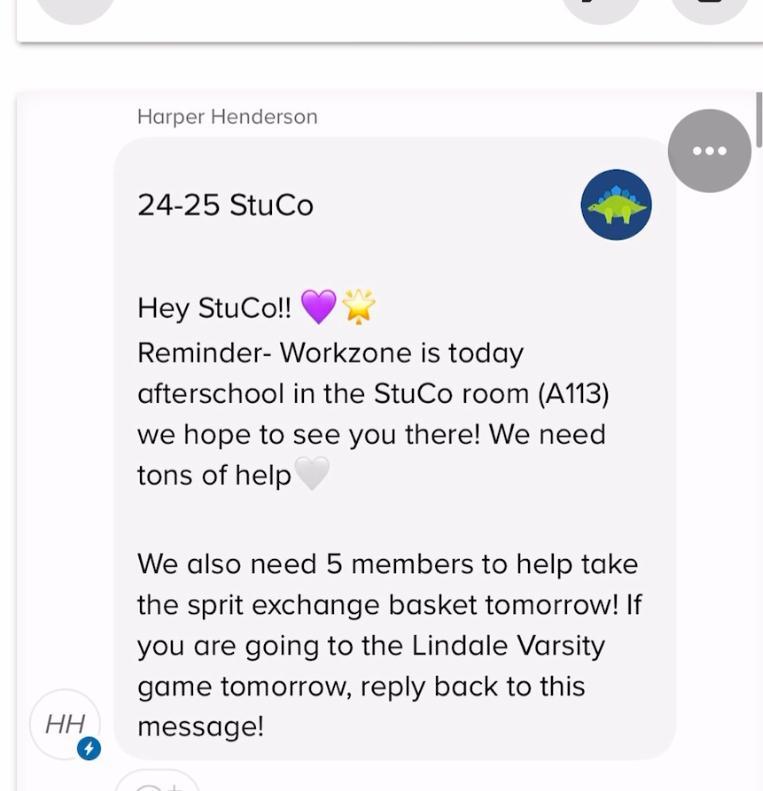763x791 pixels.
Task: Open Harper Henderson's HH avatar
Action: point(65,724)
